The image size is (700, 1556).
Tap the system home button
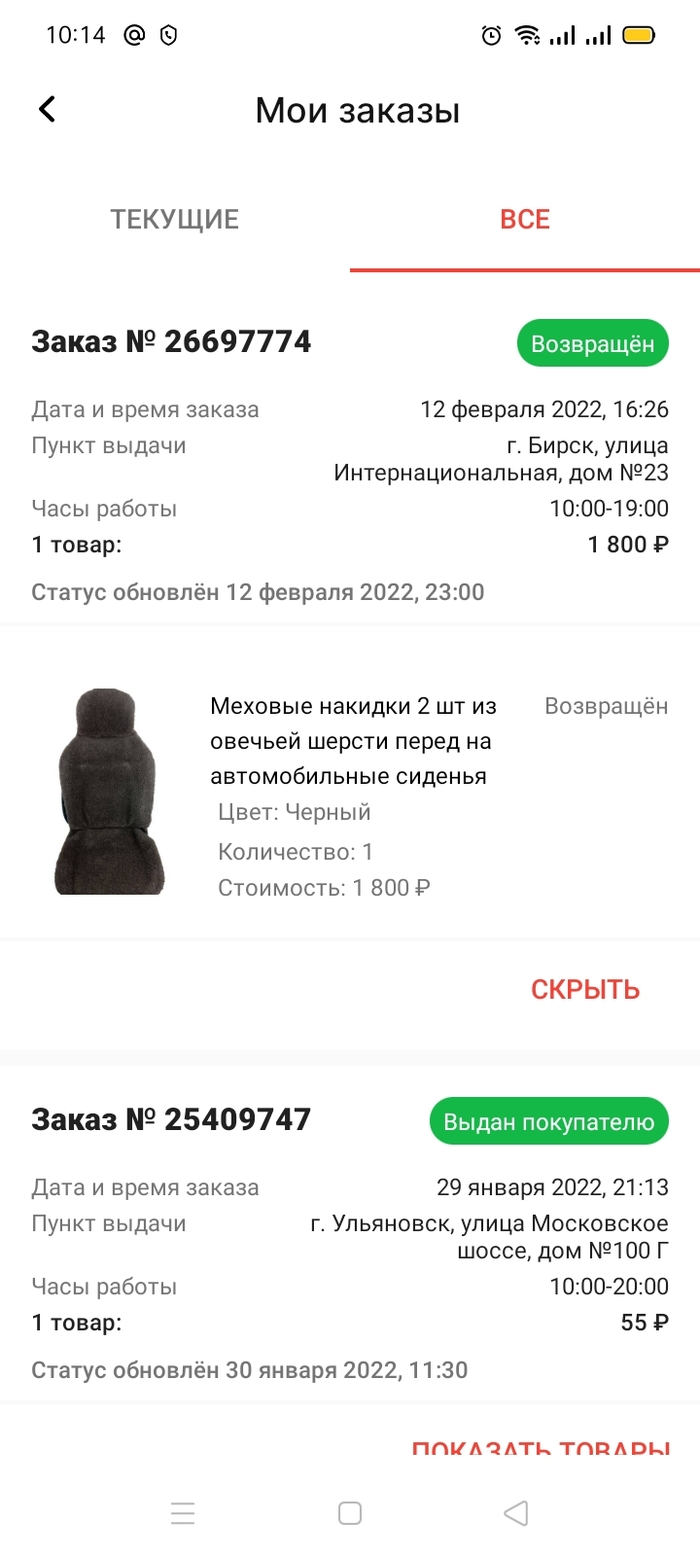tap(350, 1513)
